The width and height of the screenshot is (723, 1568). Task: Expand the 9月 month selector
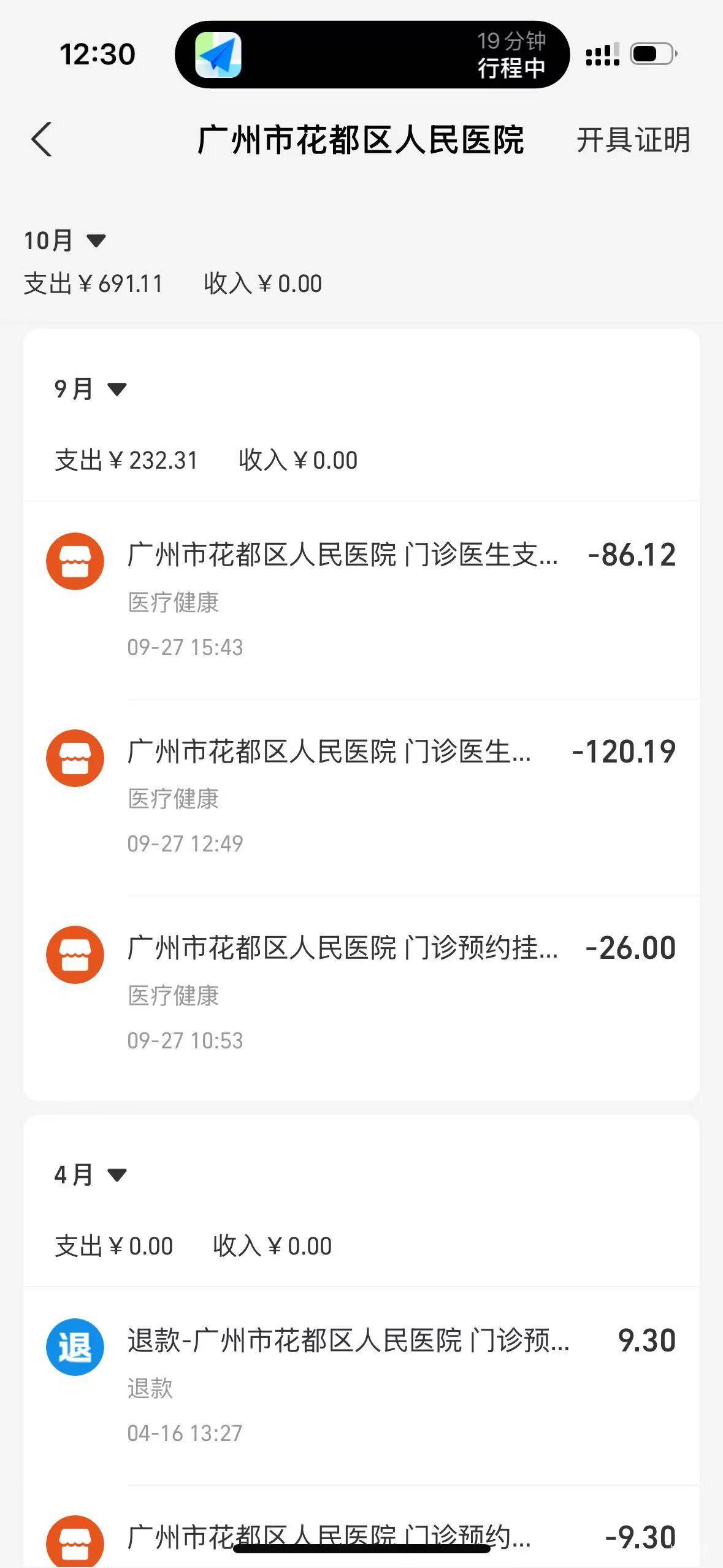click(x=90, y=389)
